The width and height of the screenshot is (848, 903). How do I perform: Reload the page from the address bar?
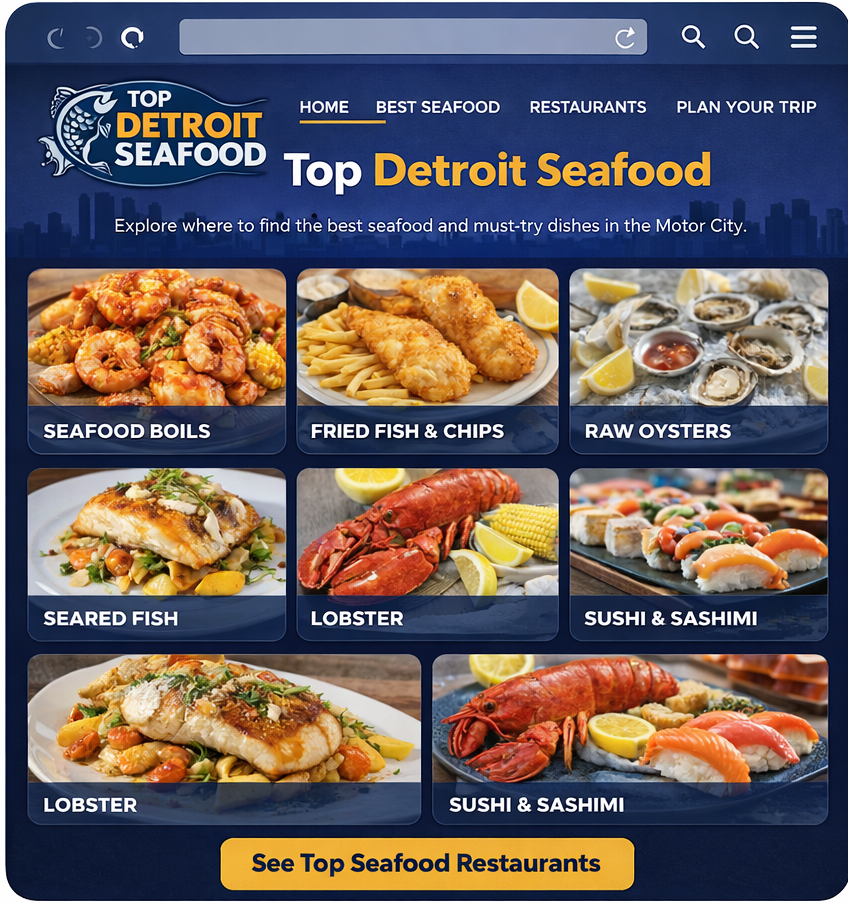coord(625,38)
